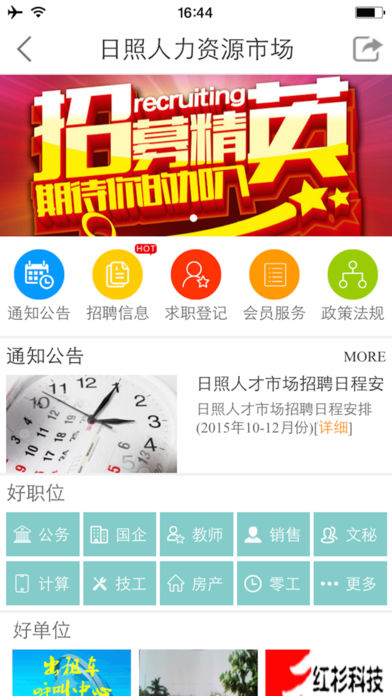Open the 招募精英 recruiting banner
Image resolution: width=392 pixels, height=696 pixels.
(196, 155)
